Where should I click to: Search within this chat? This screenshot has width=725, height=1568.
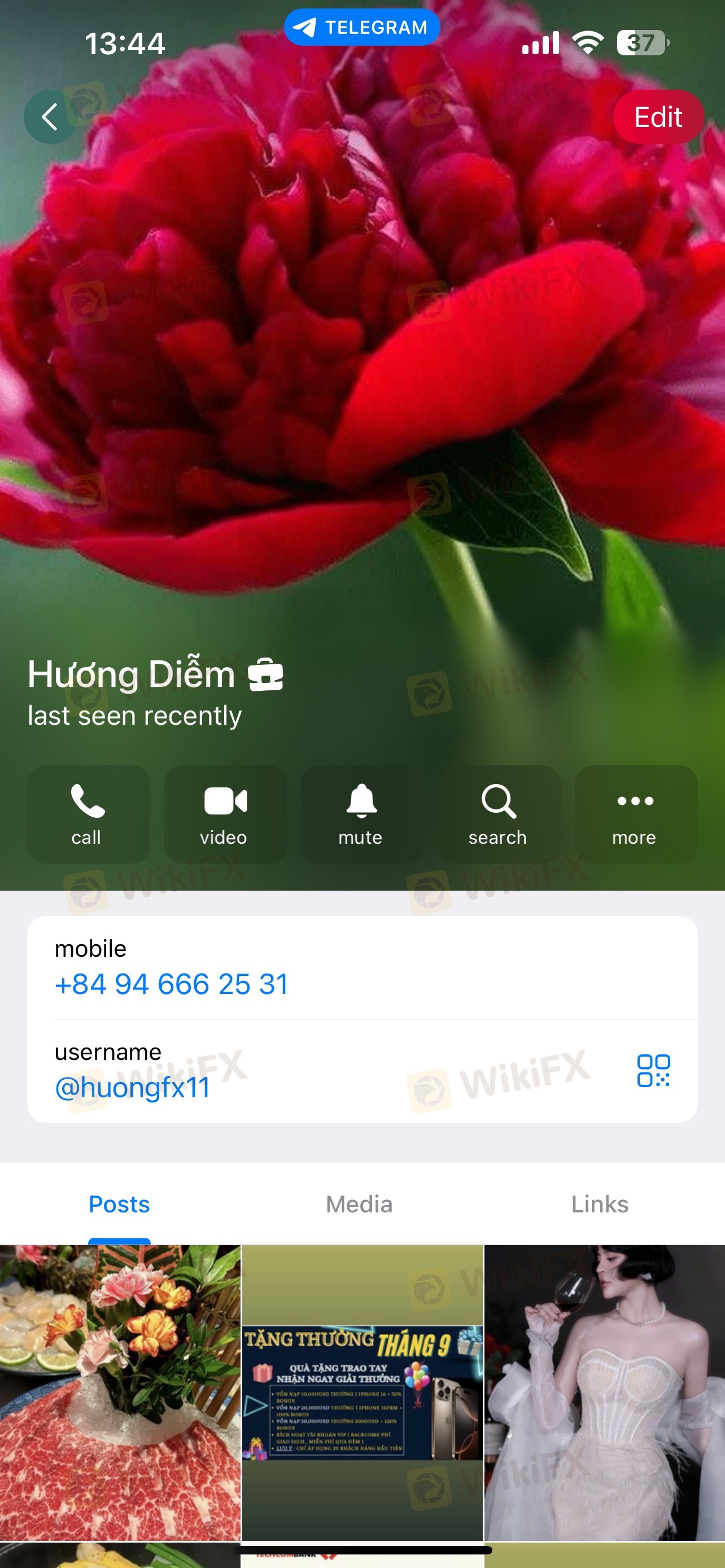pyautogui.click(x=498, y=814)
